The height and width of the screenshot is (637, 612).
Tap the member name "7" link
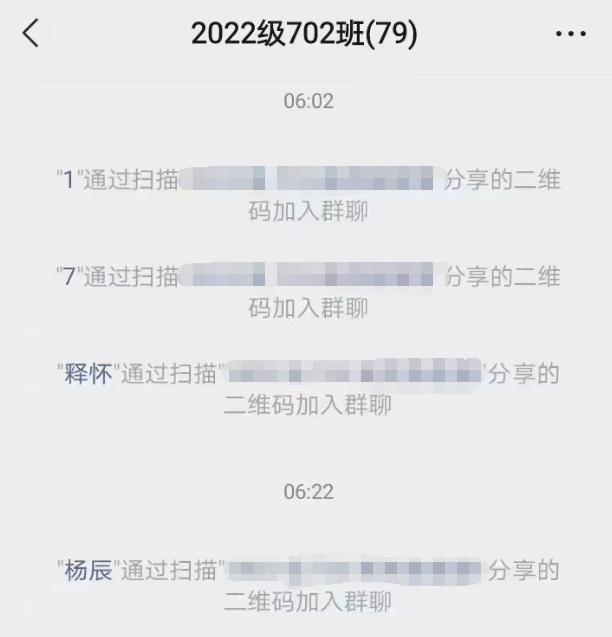tap(69, 277)
